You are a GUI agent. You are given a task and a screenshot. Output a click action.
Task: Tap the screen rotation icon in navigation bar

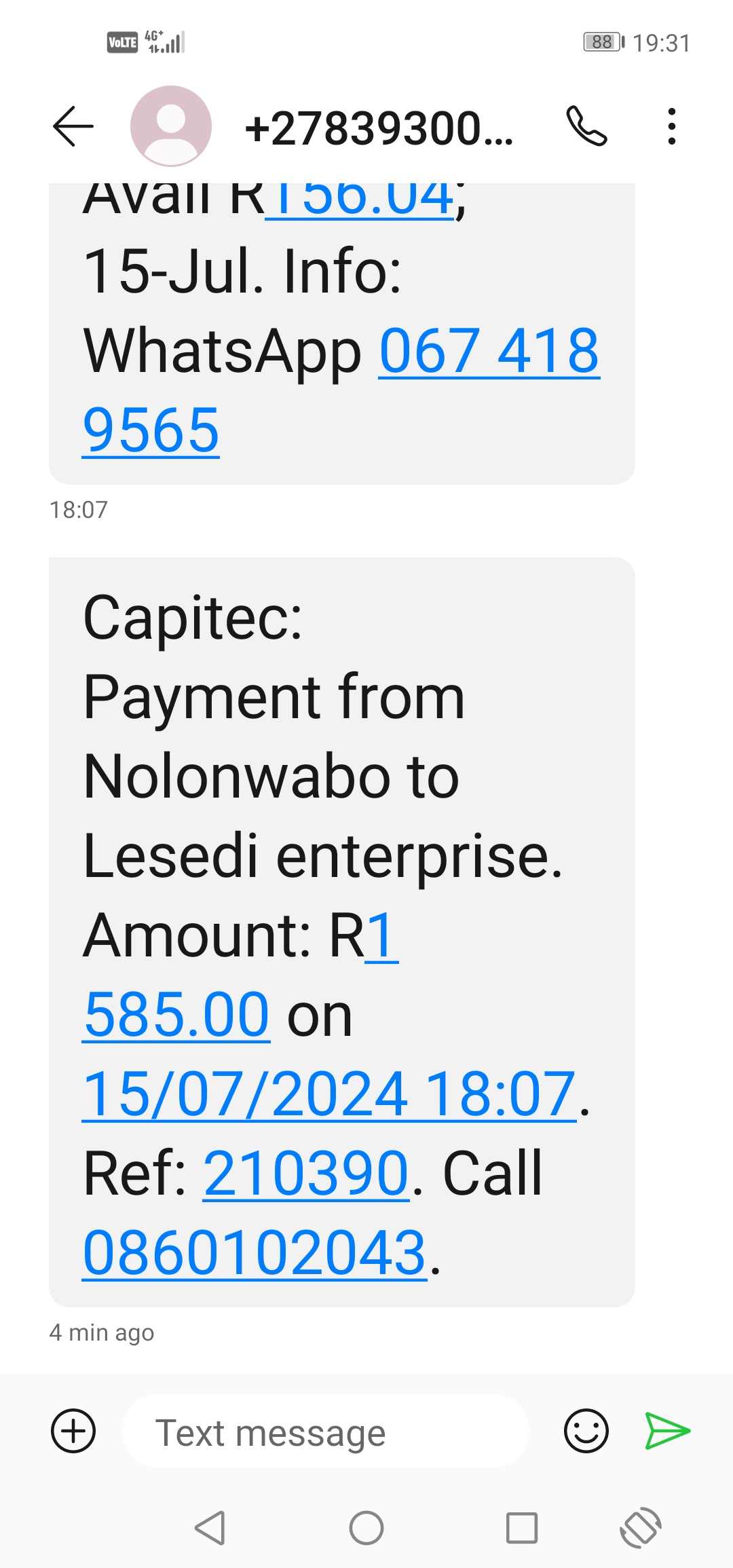(641, 1528)
